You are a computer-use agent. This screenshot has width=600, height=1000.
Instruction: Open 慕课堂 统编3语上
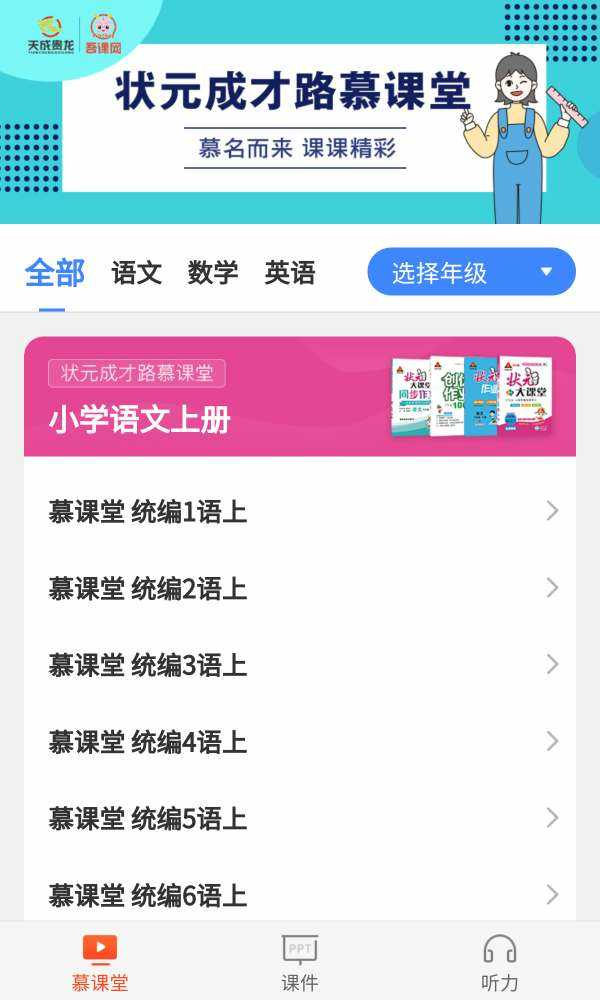300,664
